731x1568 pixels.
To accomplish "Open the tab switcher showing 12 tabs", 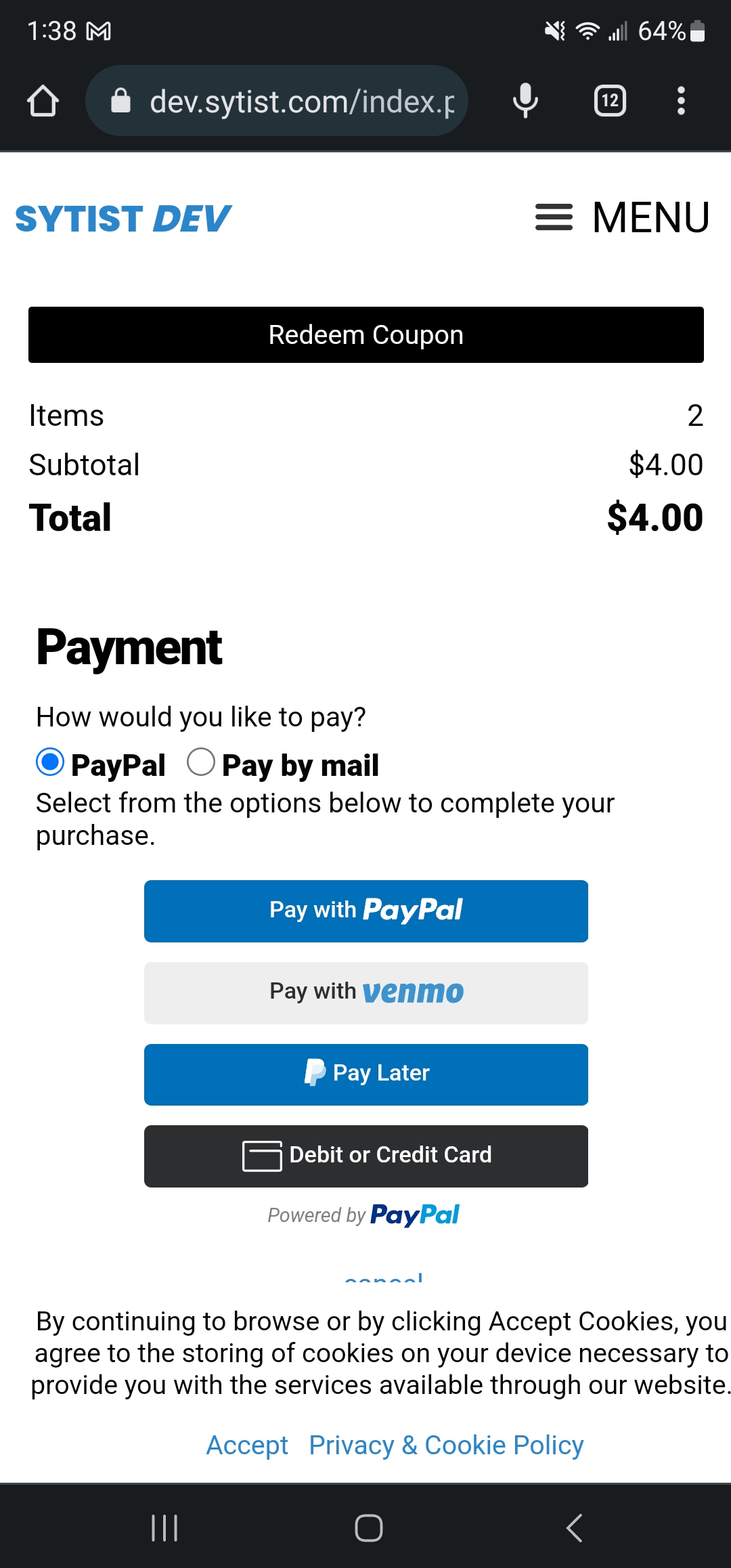I will coord(610,101).
